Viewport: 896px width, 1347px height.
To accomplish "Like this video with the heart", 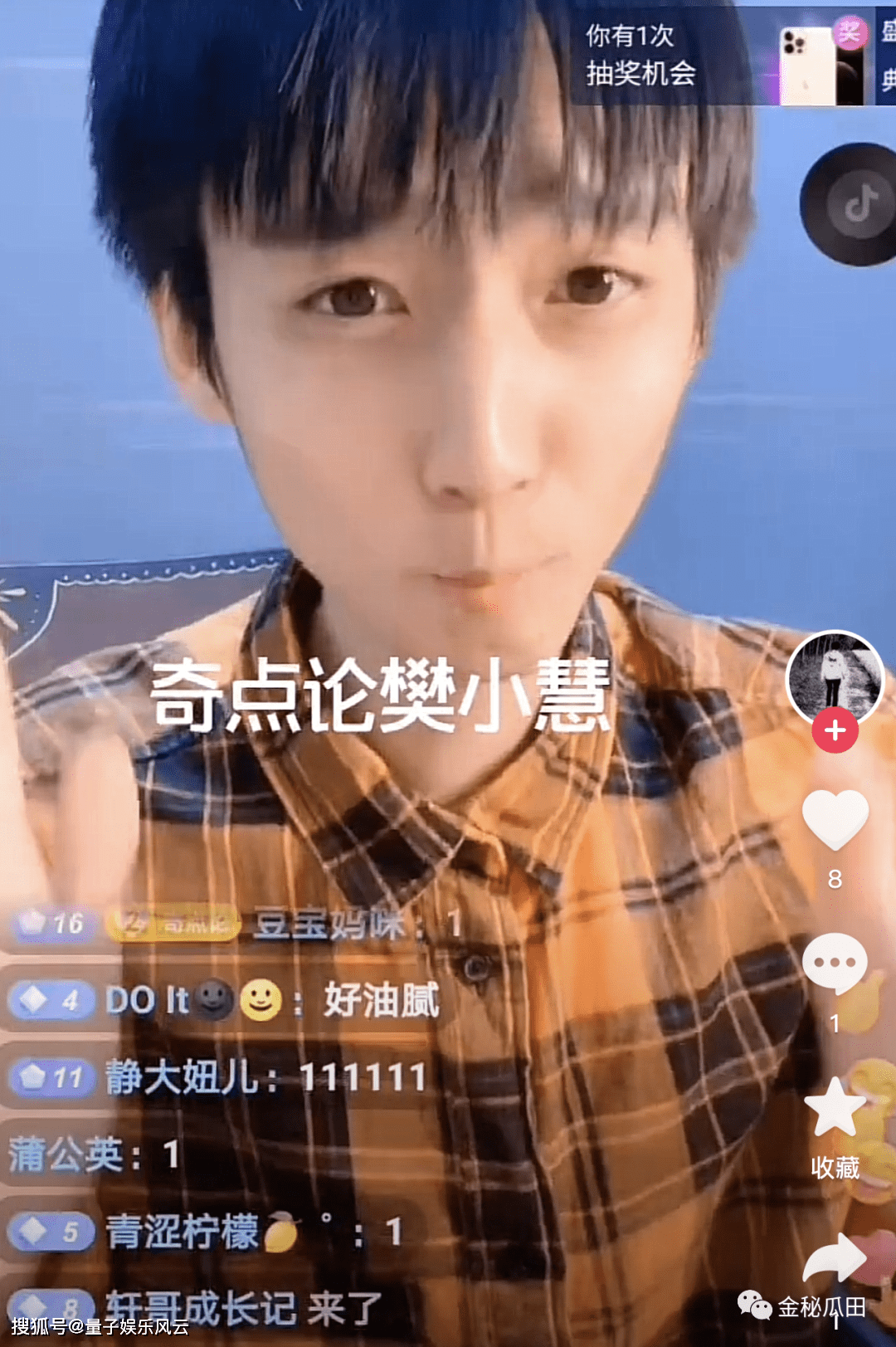I will 835,819.
